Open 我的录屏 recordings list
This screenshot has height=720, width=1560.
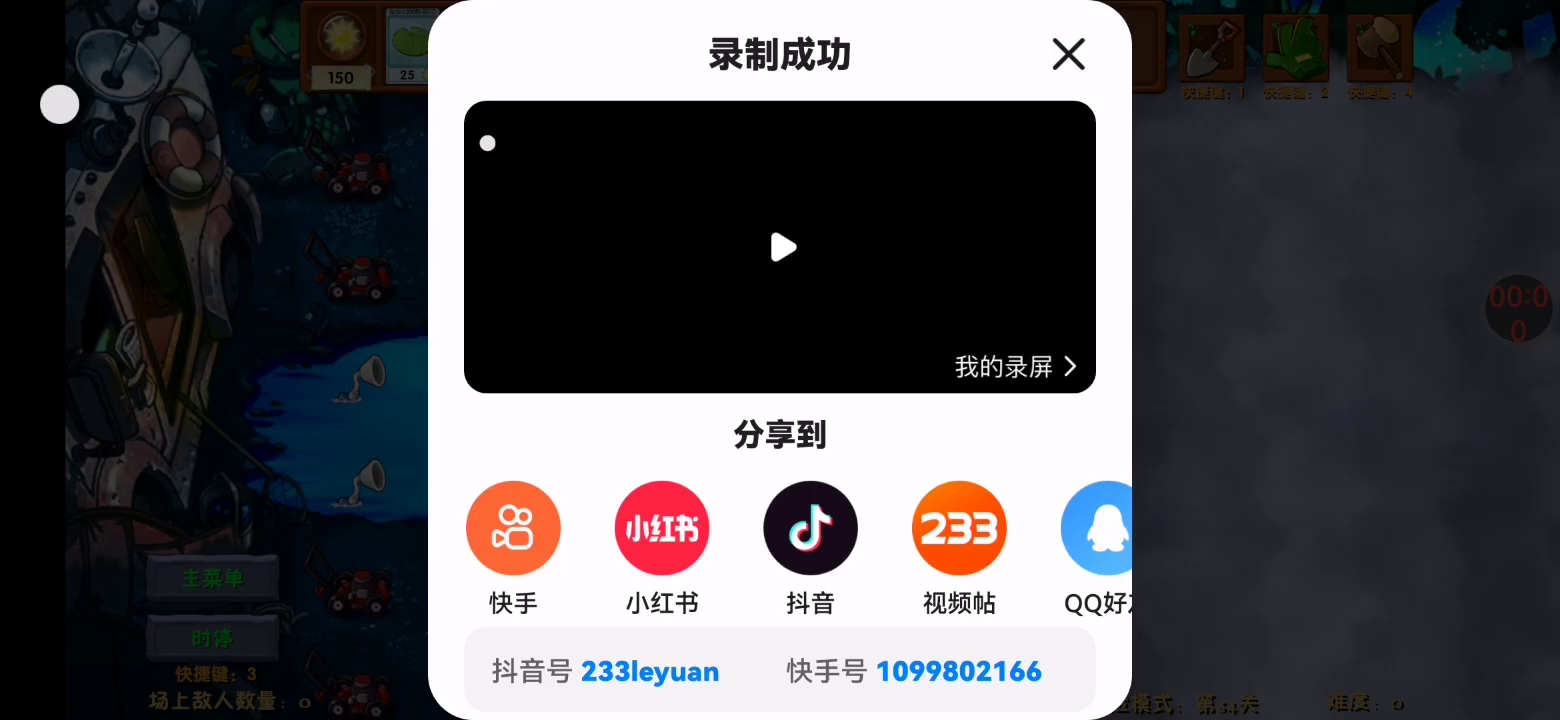[x=1015, y=367]
